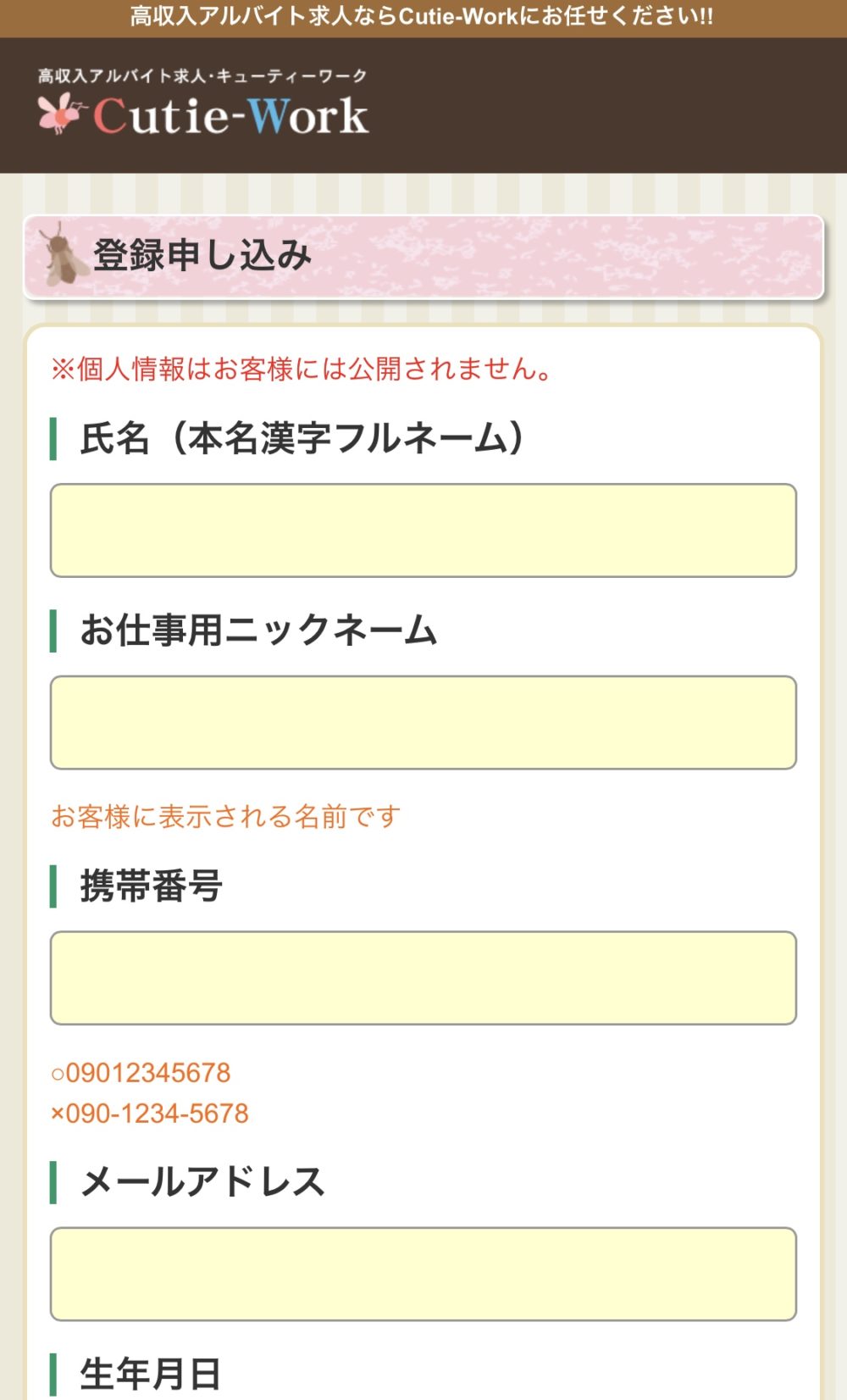Select the 携帯番号 phone number field
847x1400 pixels.
point(423,978)
